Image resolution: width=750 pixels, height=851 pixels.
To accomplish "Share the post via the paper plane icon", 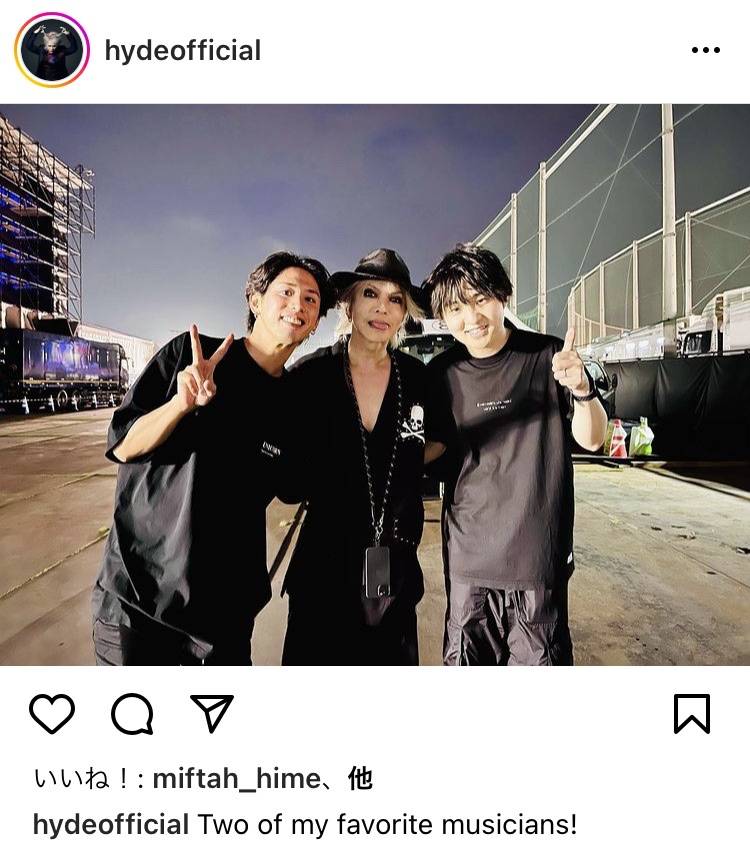I will [211, 714].
